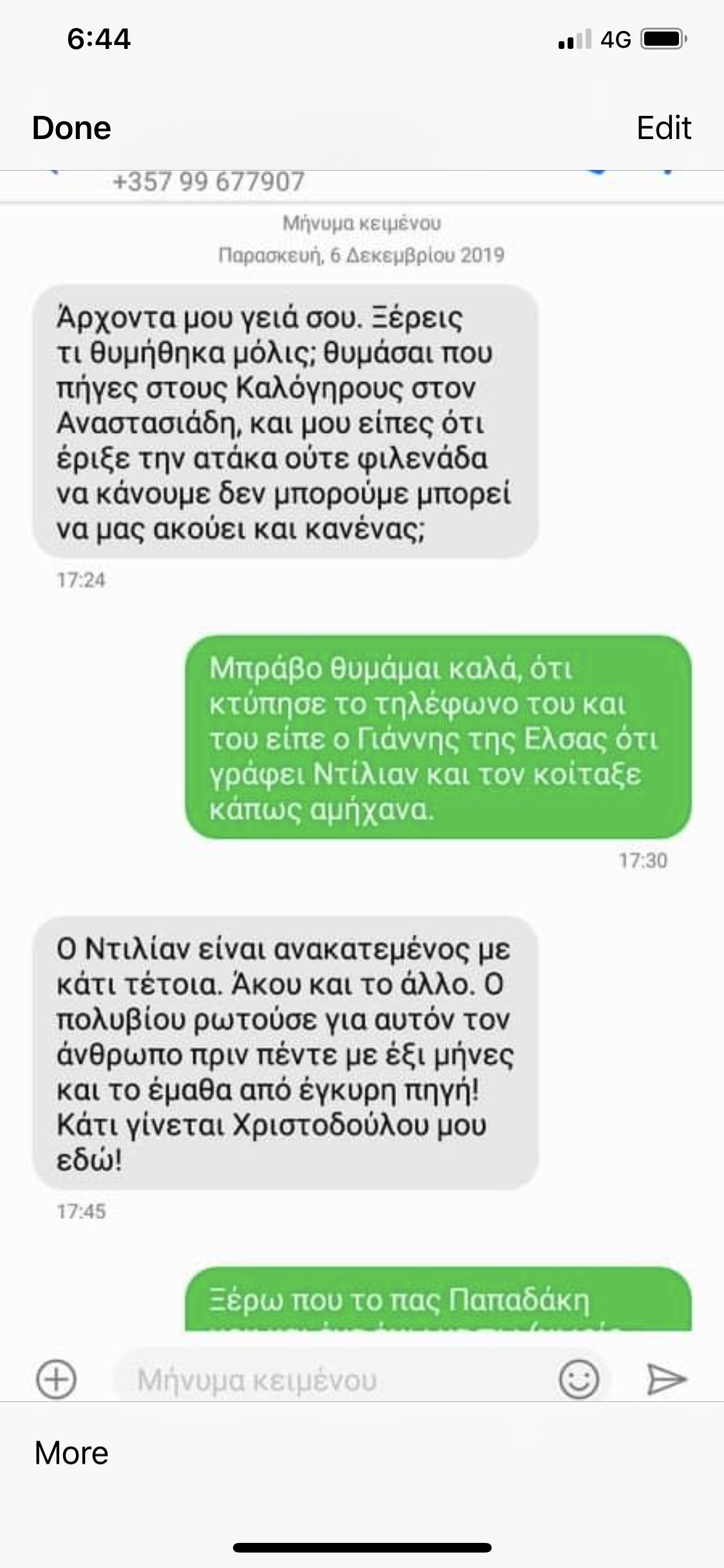The width and height of the screenshot is (724, 1568).
Task: Tap Done to close the image preview
Action: [71, 127]
